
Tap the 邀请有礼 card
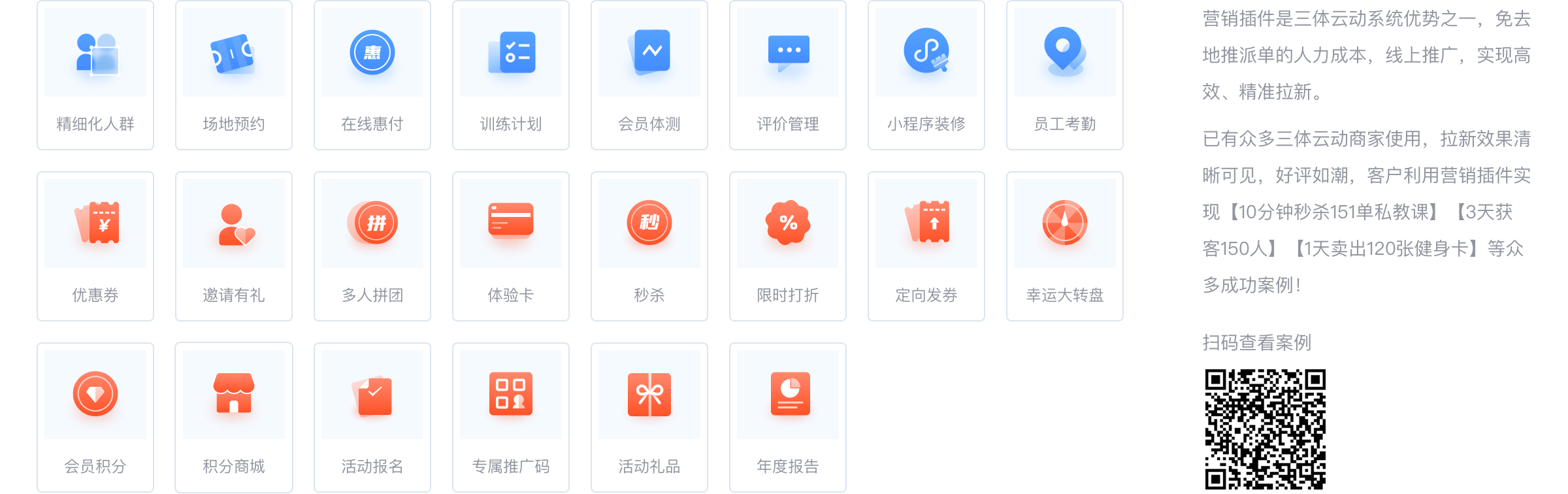(234, 246)
